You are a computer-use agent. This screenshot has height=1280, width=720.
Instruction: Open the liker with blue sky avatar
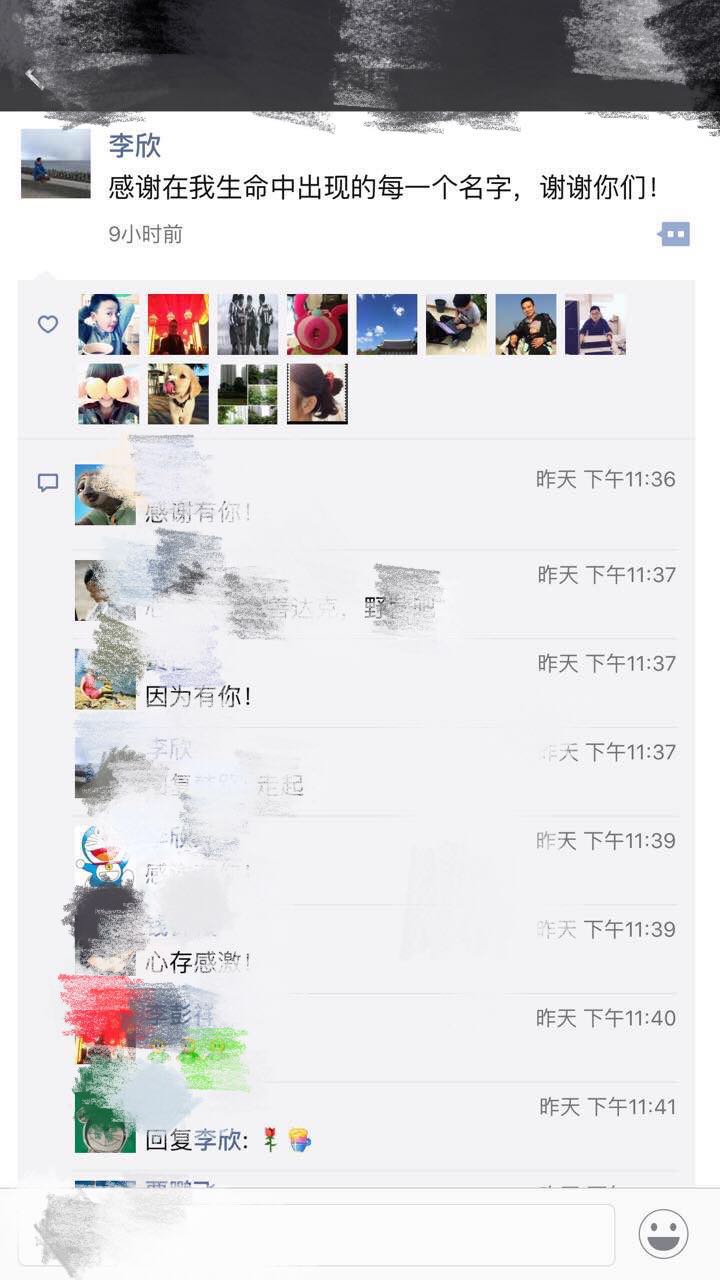pos(387,324)
